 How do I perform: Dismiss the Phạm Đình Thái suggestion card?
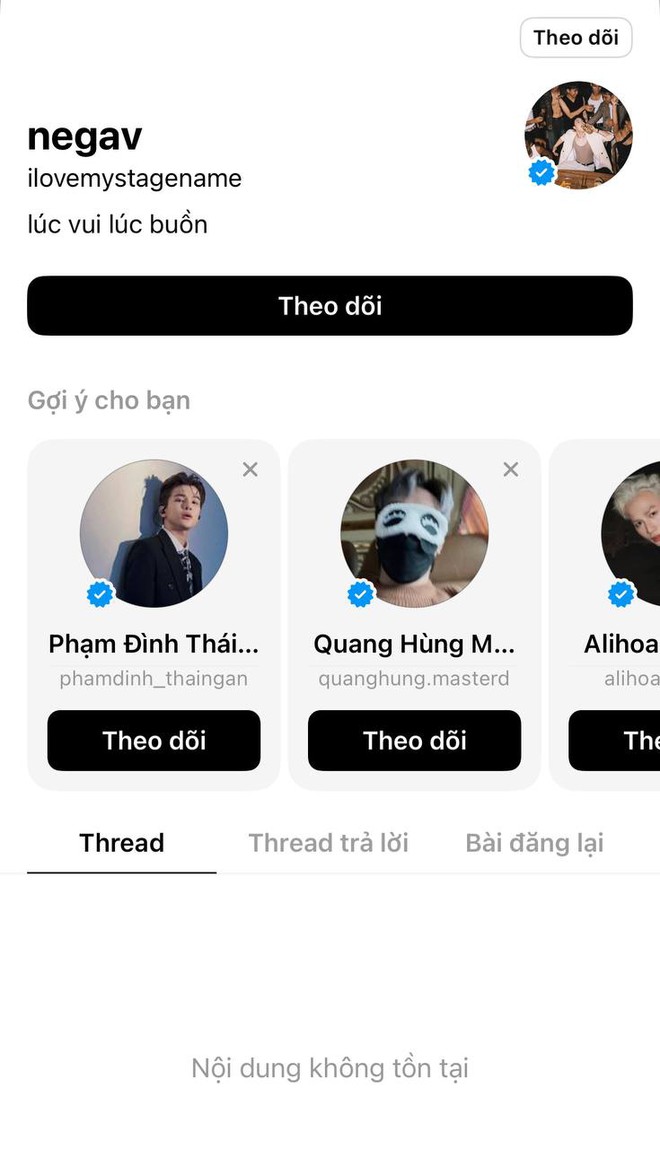[250, 469]
